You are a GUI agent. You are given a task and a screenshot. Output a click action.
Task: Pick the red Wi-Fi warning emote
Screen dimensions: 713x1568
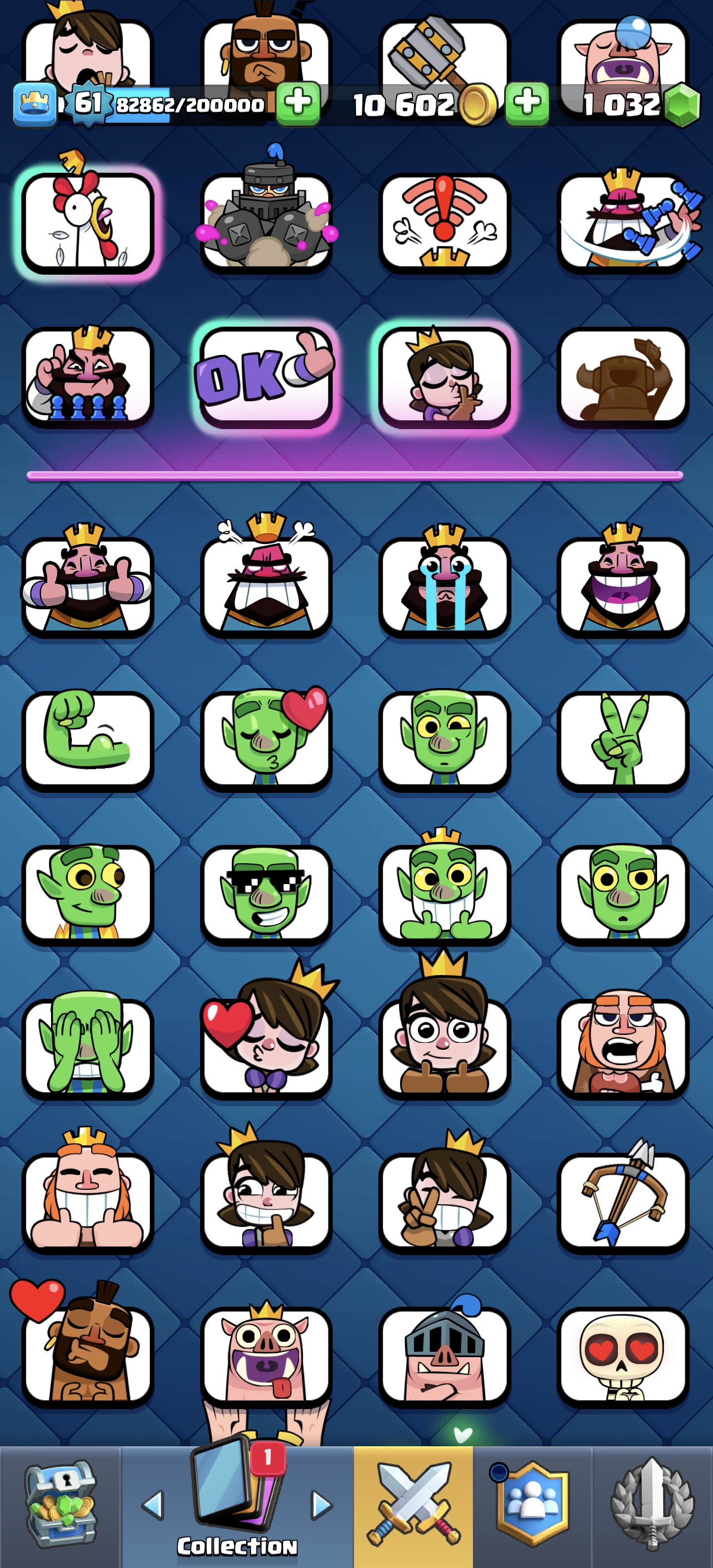click(444, 222)
